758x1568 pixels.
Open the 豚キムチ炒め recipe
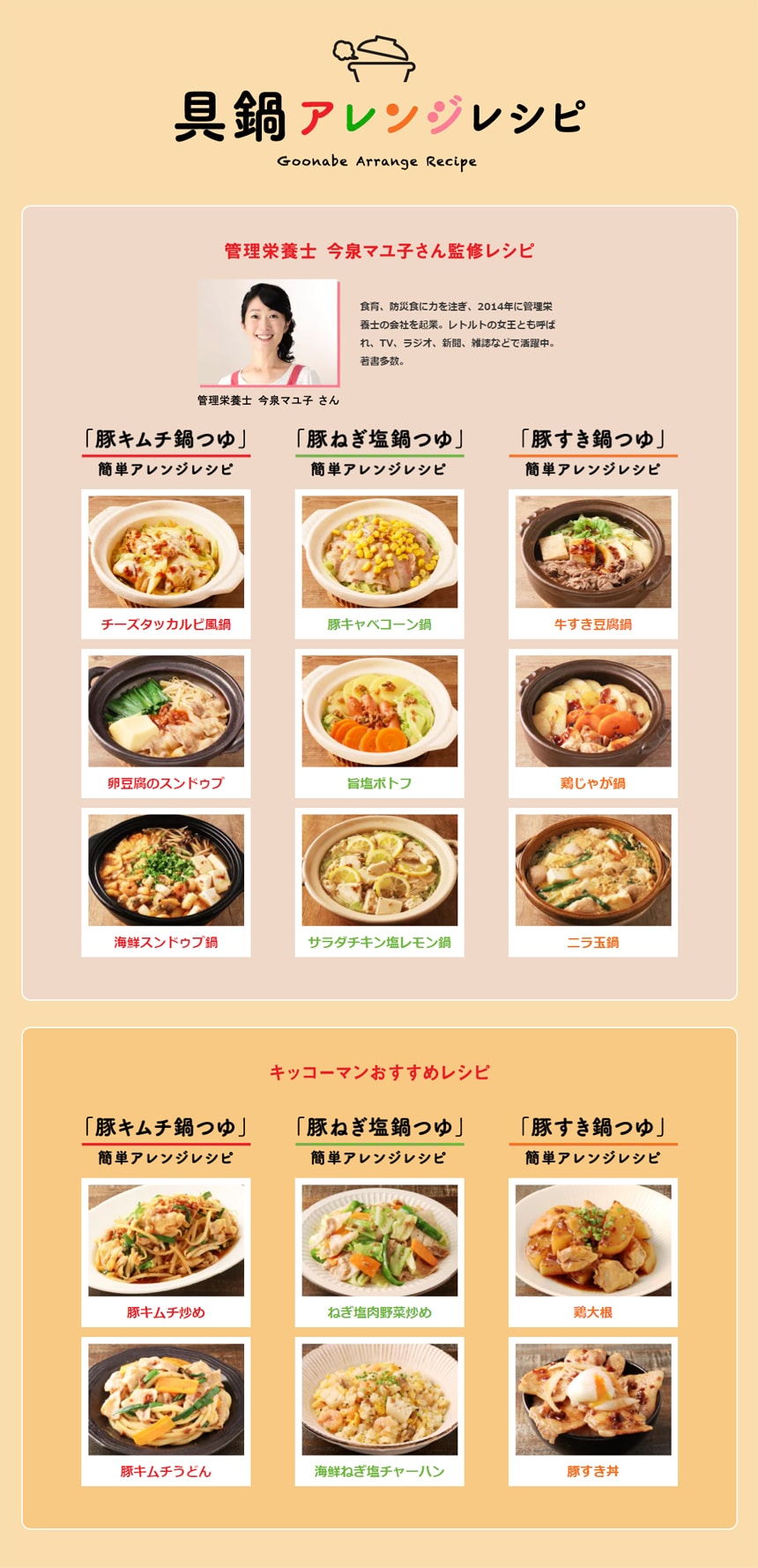tap(166, 1251)
